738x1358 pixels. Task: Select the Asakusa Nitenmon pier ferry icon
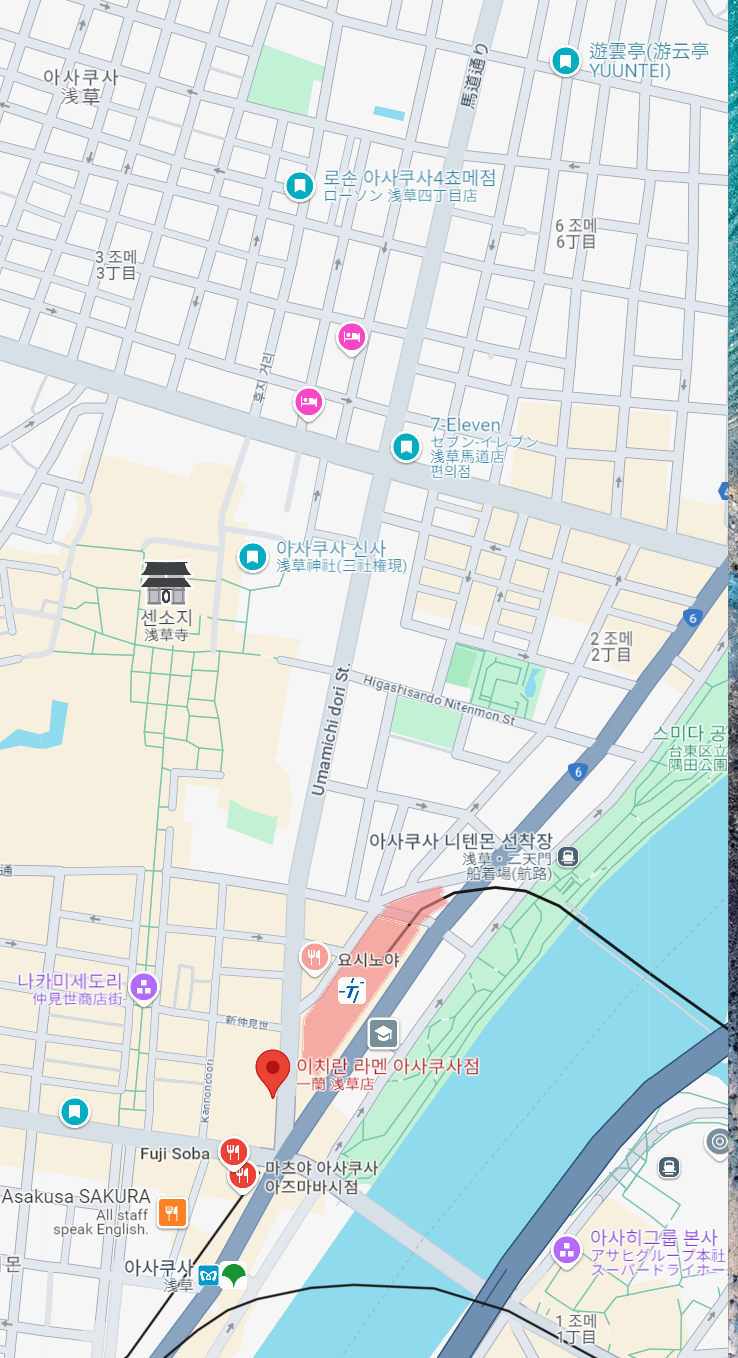point(568,856)
